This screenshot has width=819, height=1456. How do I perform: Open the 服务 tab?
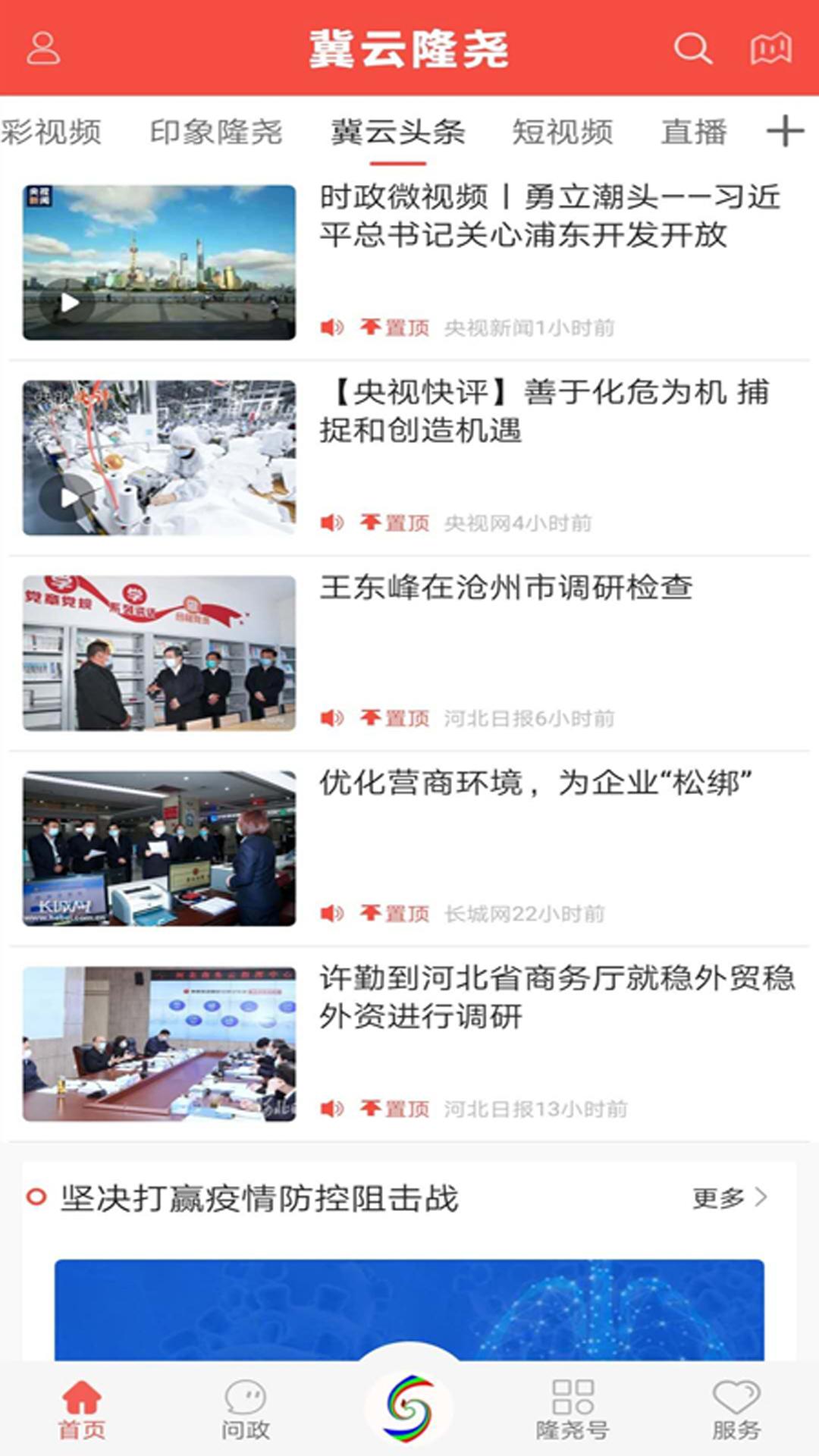pos(736,1409)
